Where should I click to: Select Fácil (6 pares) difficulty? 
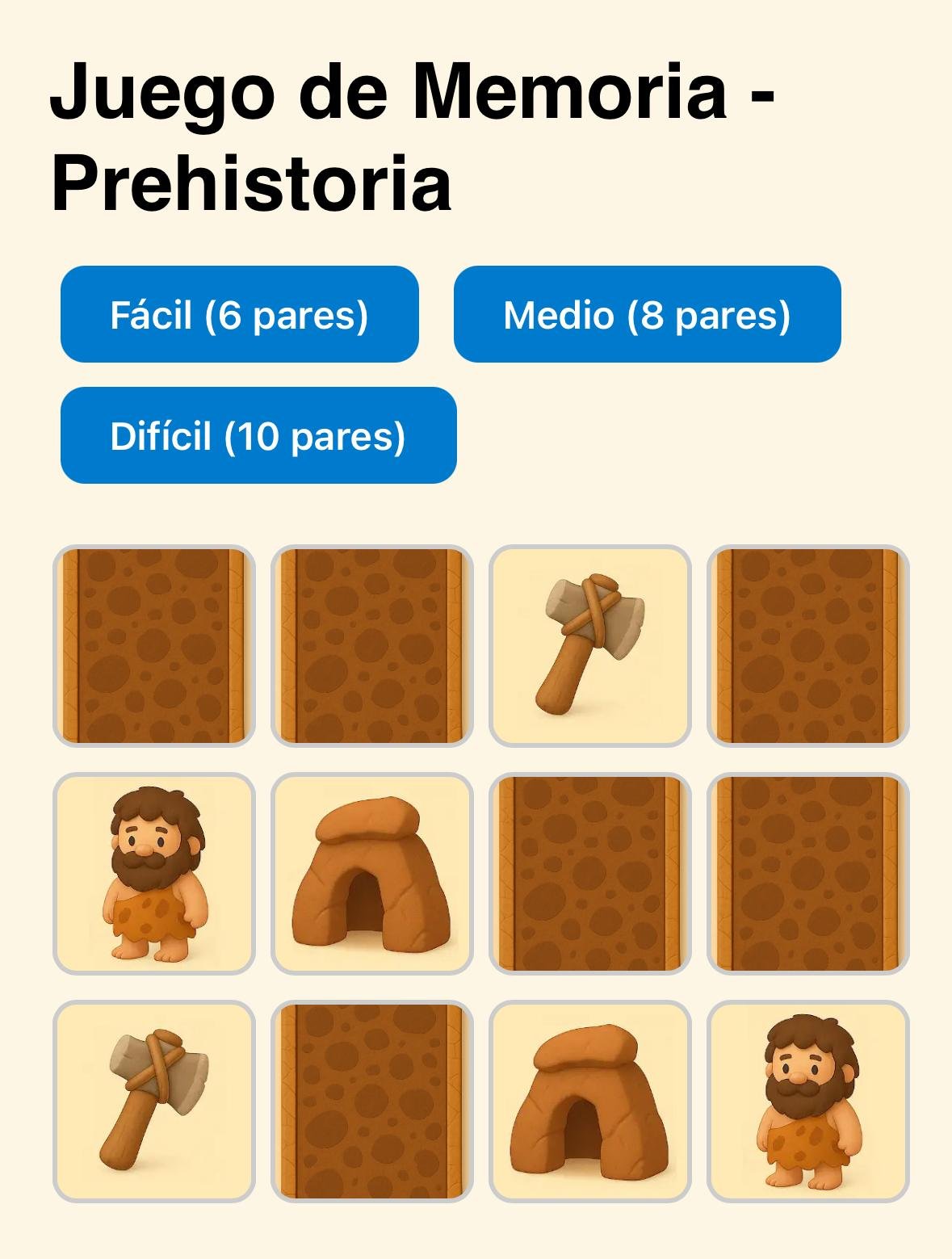[x=239, y=314]
